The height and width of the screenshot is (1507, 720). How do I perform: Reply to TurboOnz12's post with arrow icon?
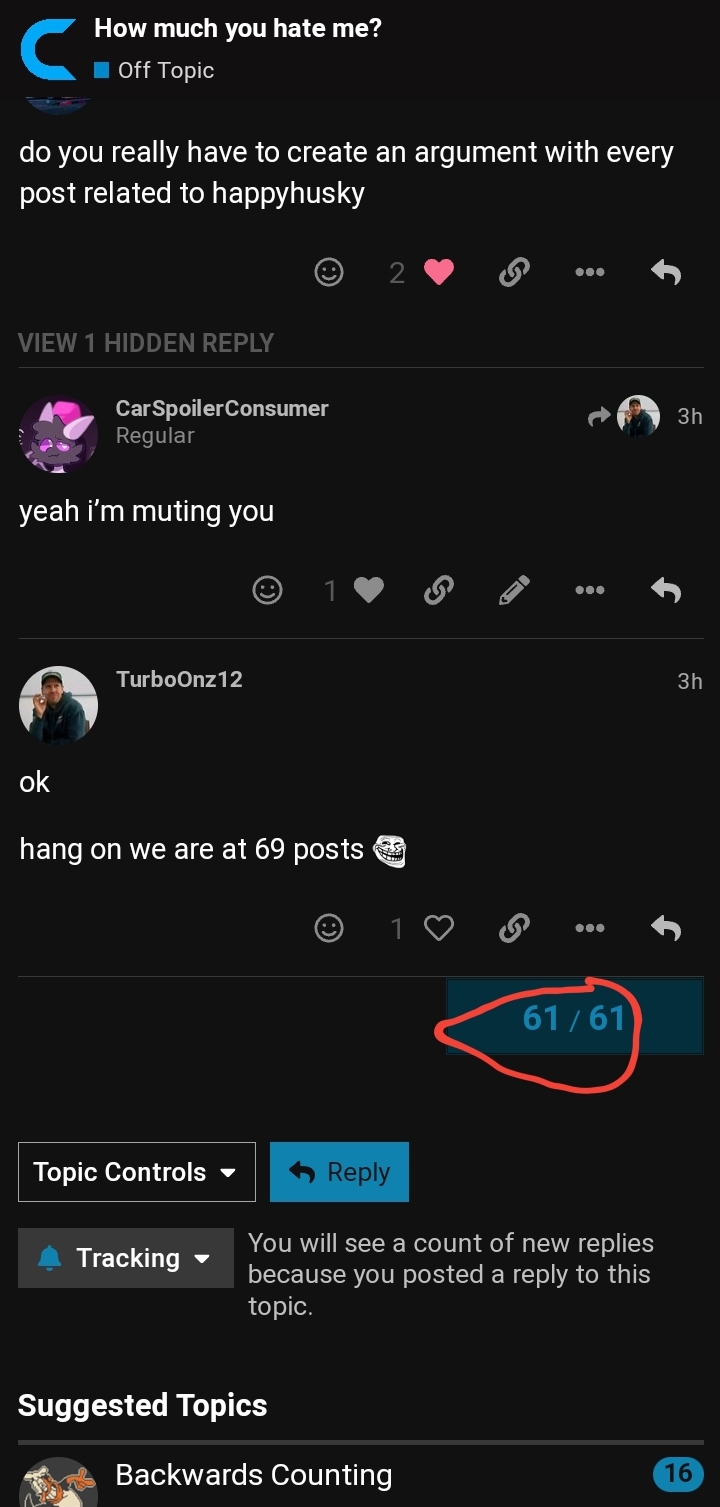tap(666, 929)
